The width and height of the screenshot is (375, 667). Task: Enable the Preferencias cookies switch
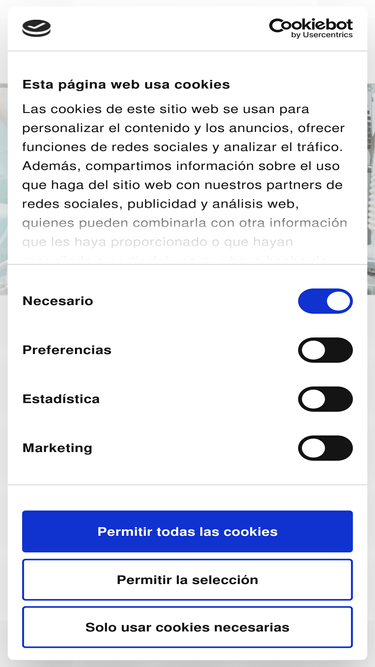[x=325, y=350]
